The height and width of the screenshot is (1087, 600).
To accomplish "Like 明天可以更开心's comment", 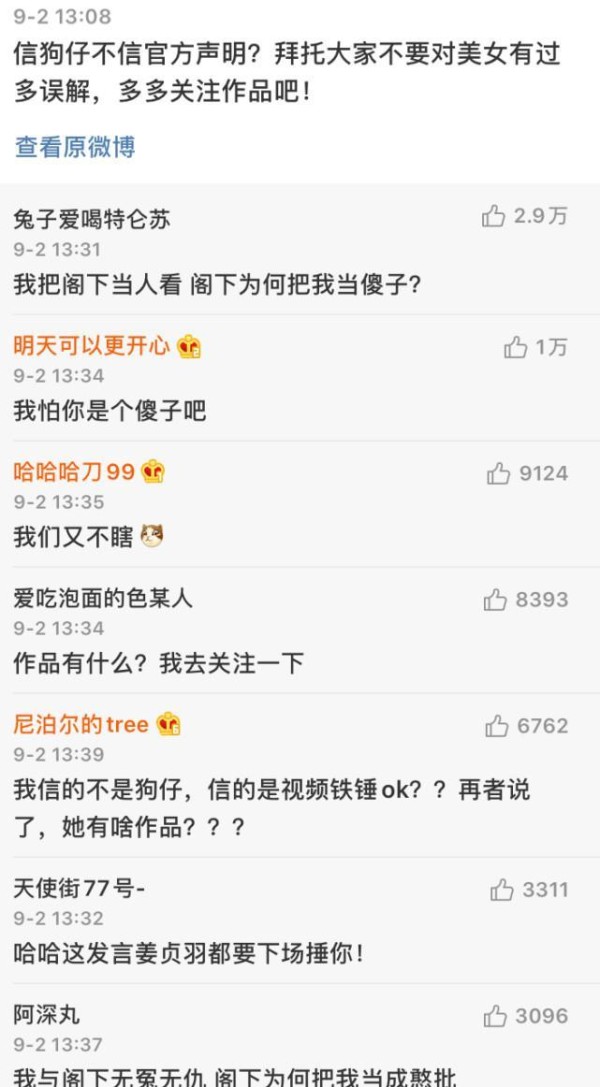I will click(x=515, y=347).
